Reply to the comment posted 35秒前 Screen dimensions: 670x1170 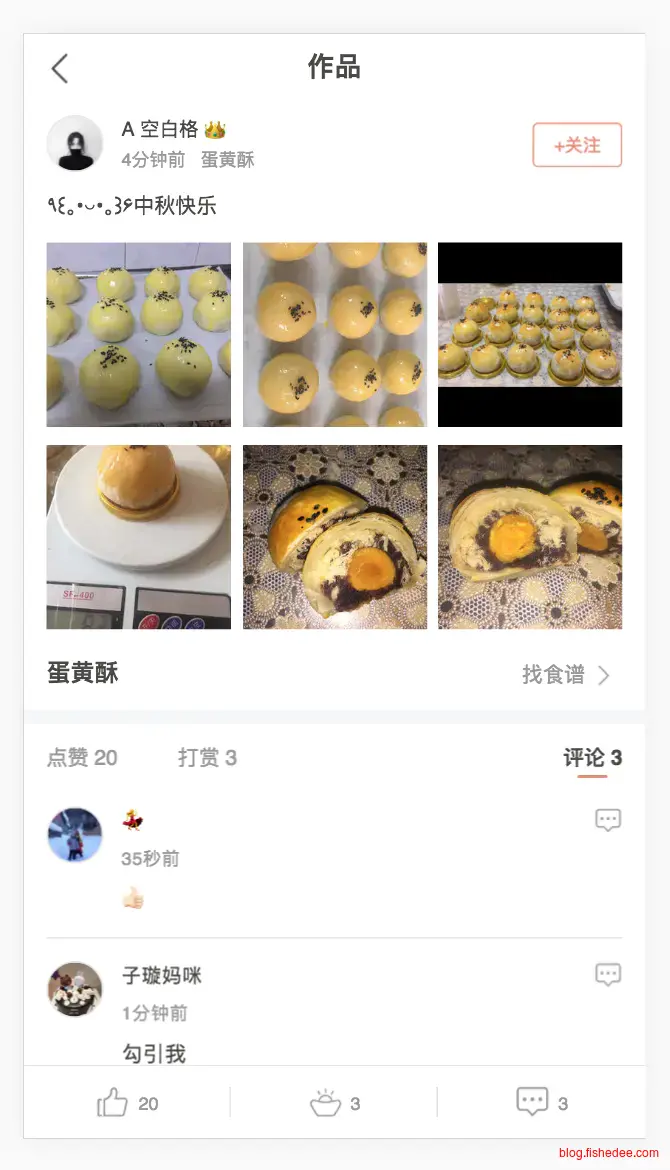608,820
